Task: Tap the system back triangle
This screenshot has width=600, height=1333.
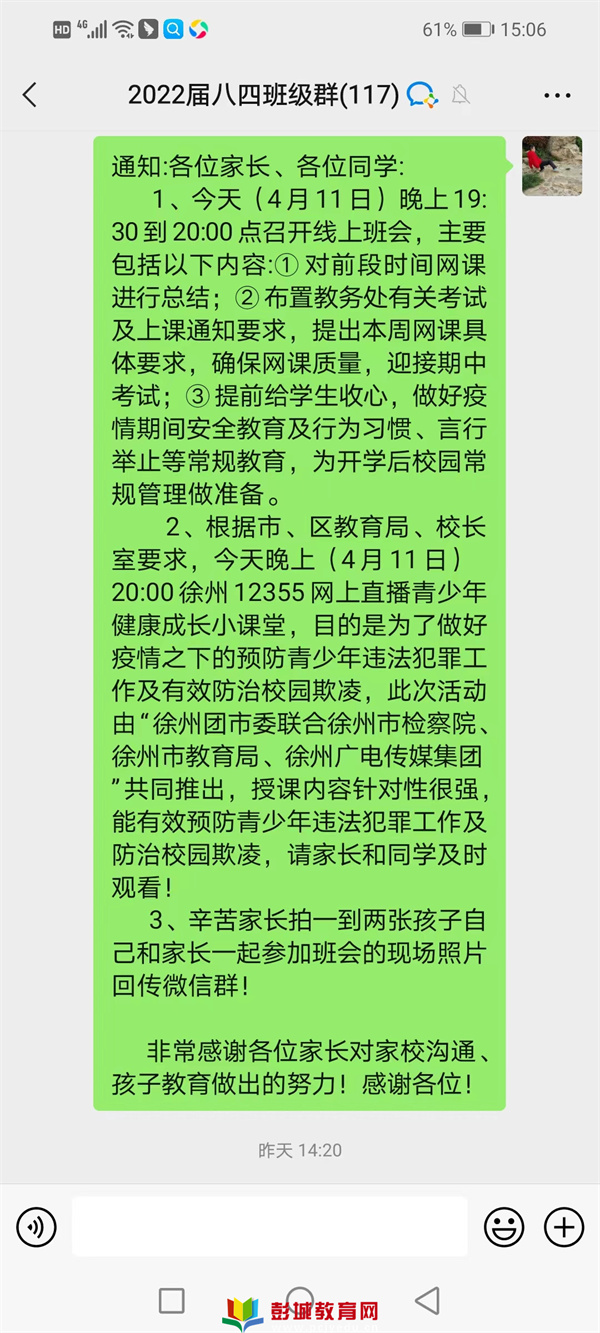Action: [x=428, y=1300]
